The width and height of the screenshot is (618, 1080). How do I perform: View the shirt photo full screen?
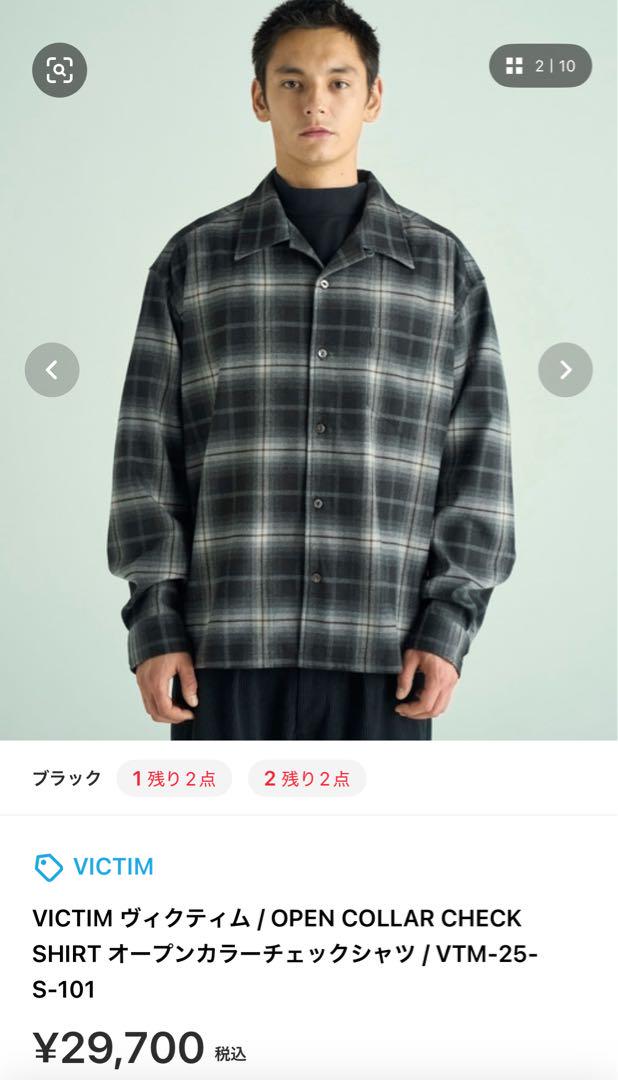pos(310,450)
